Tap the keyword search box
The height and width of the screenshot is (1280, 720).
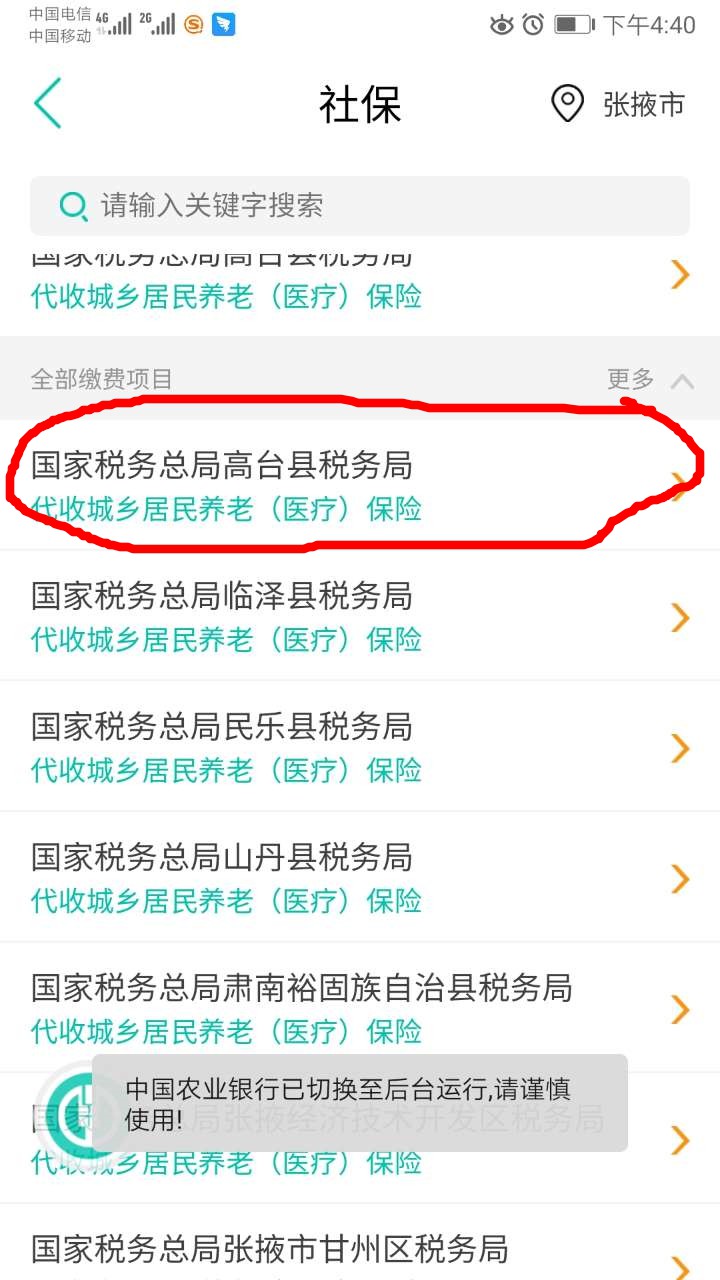point(360,206)
